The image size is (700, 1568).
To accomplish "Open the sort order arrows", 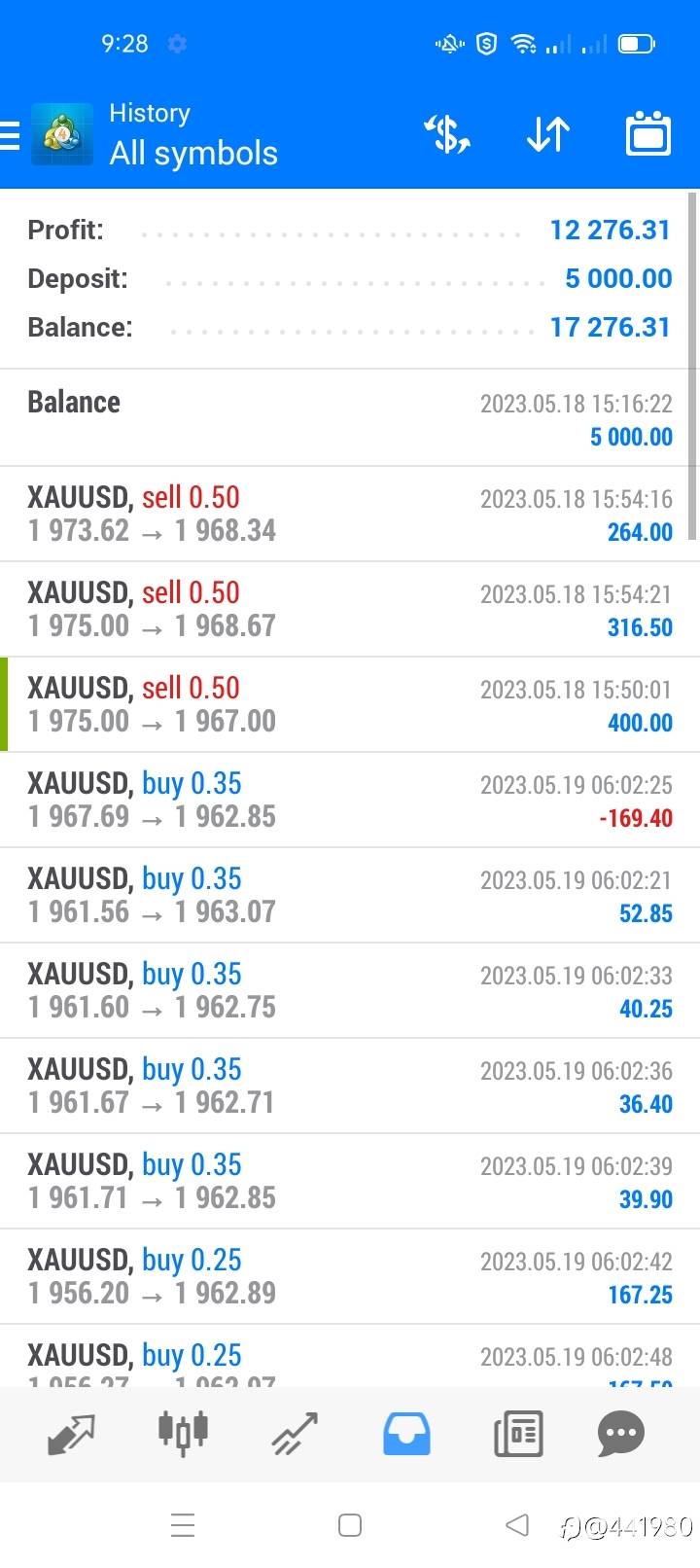I will coord(547,134).
